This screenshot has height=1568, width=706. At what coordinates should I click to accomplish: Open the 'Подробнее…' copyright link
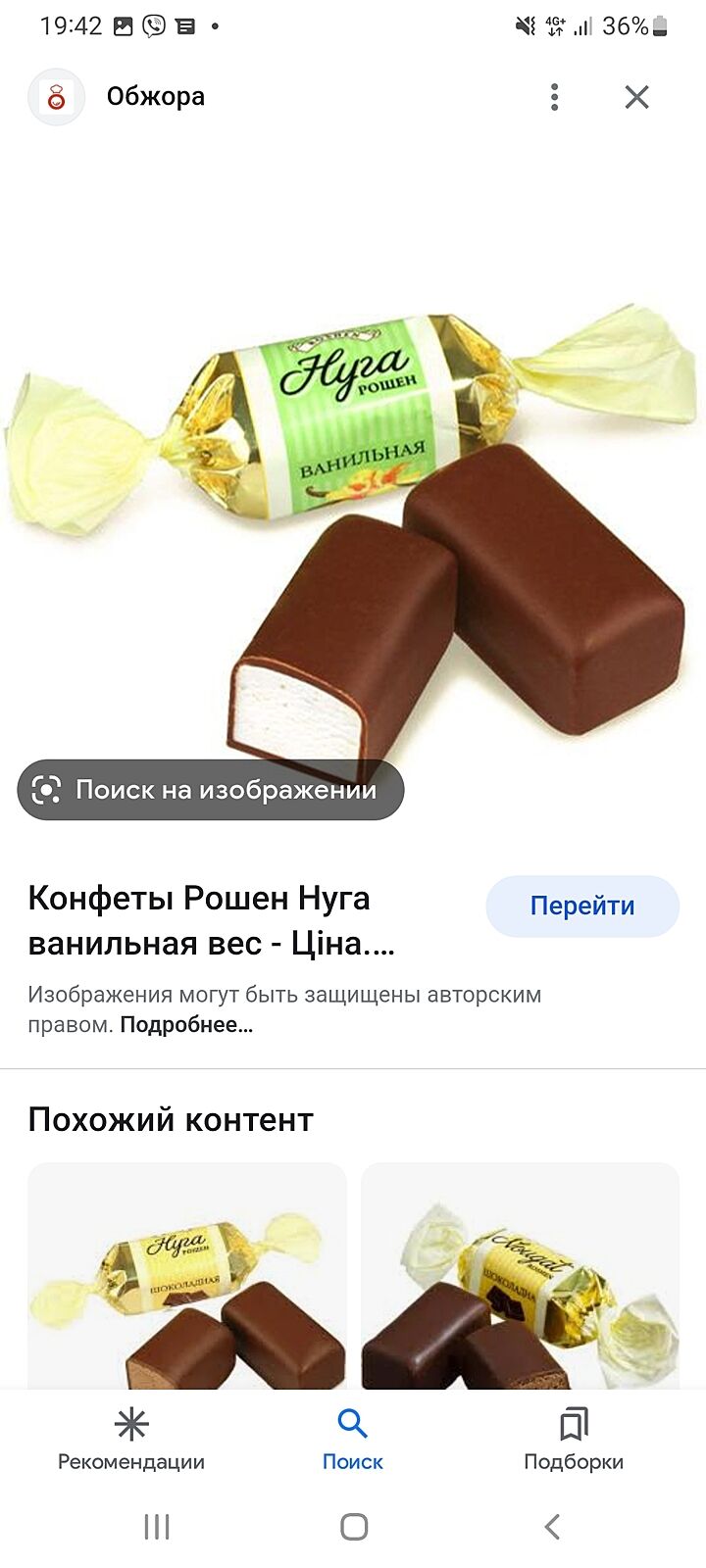pos(186,1025)
